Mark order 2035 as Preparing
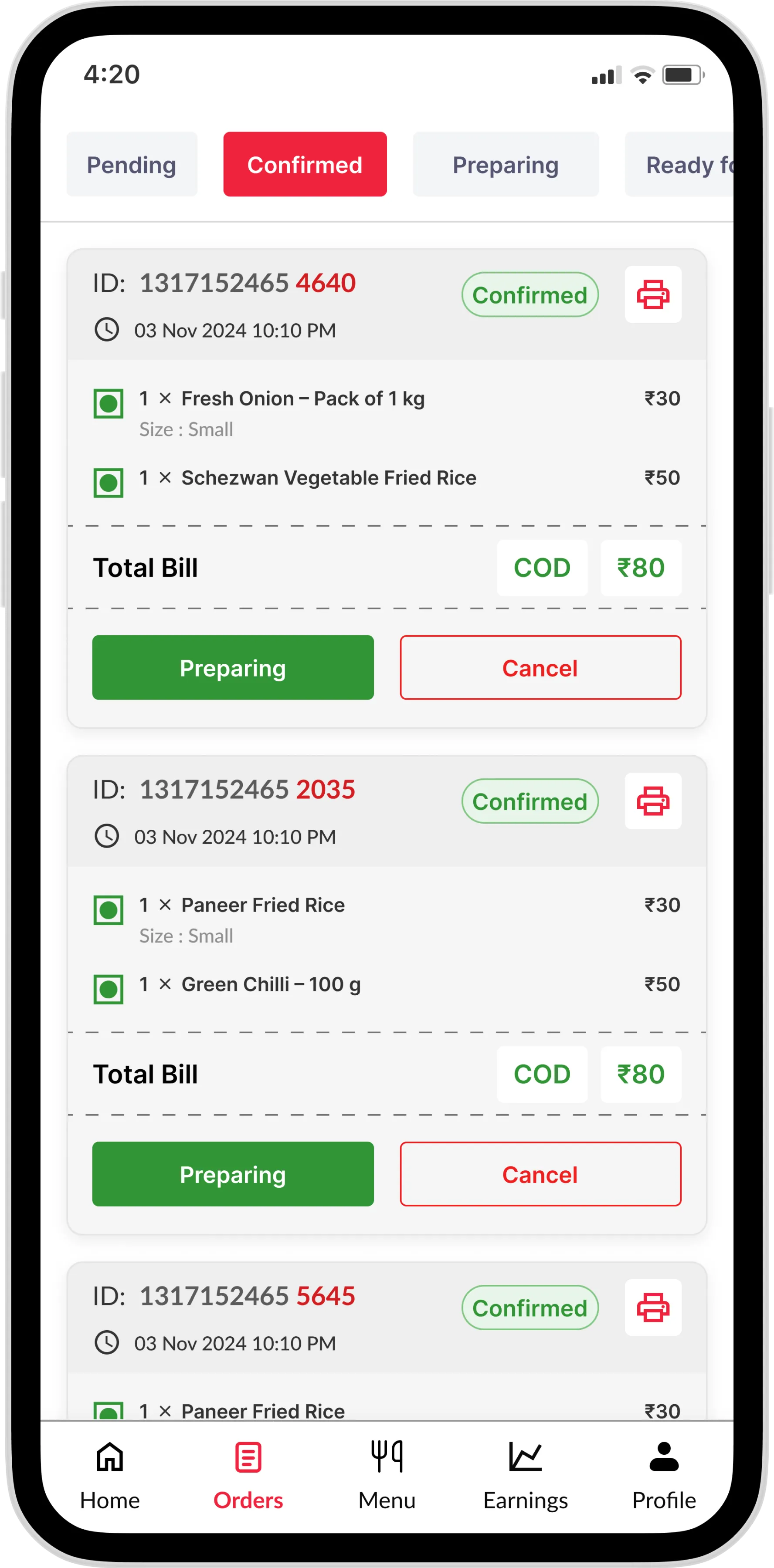This screenshot has height=1568, width=774. [233, 1174]
